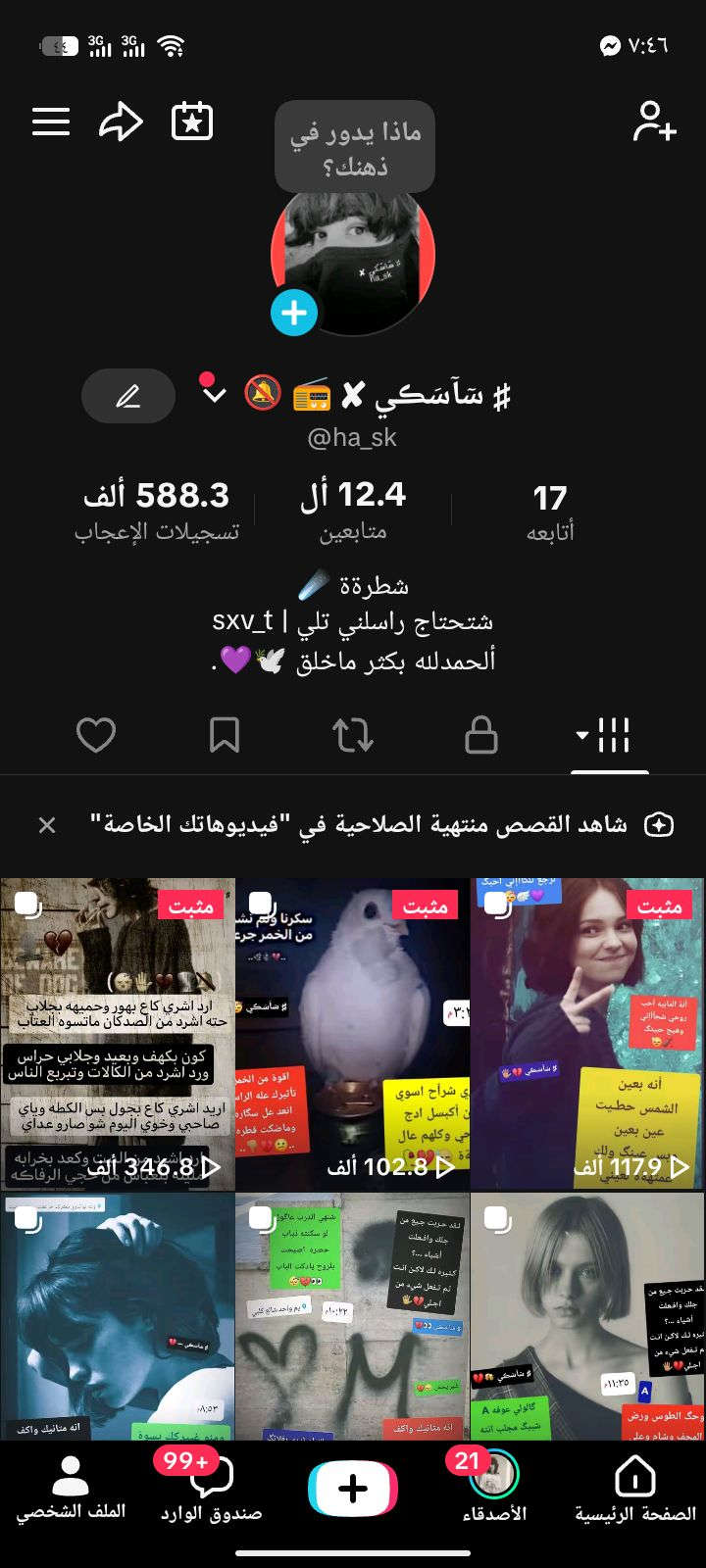Open the add friends icon
The height and width of the screenshot is (1568, 706).
click(x=654, y=122)
